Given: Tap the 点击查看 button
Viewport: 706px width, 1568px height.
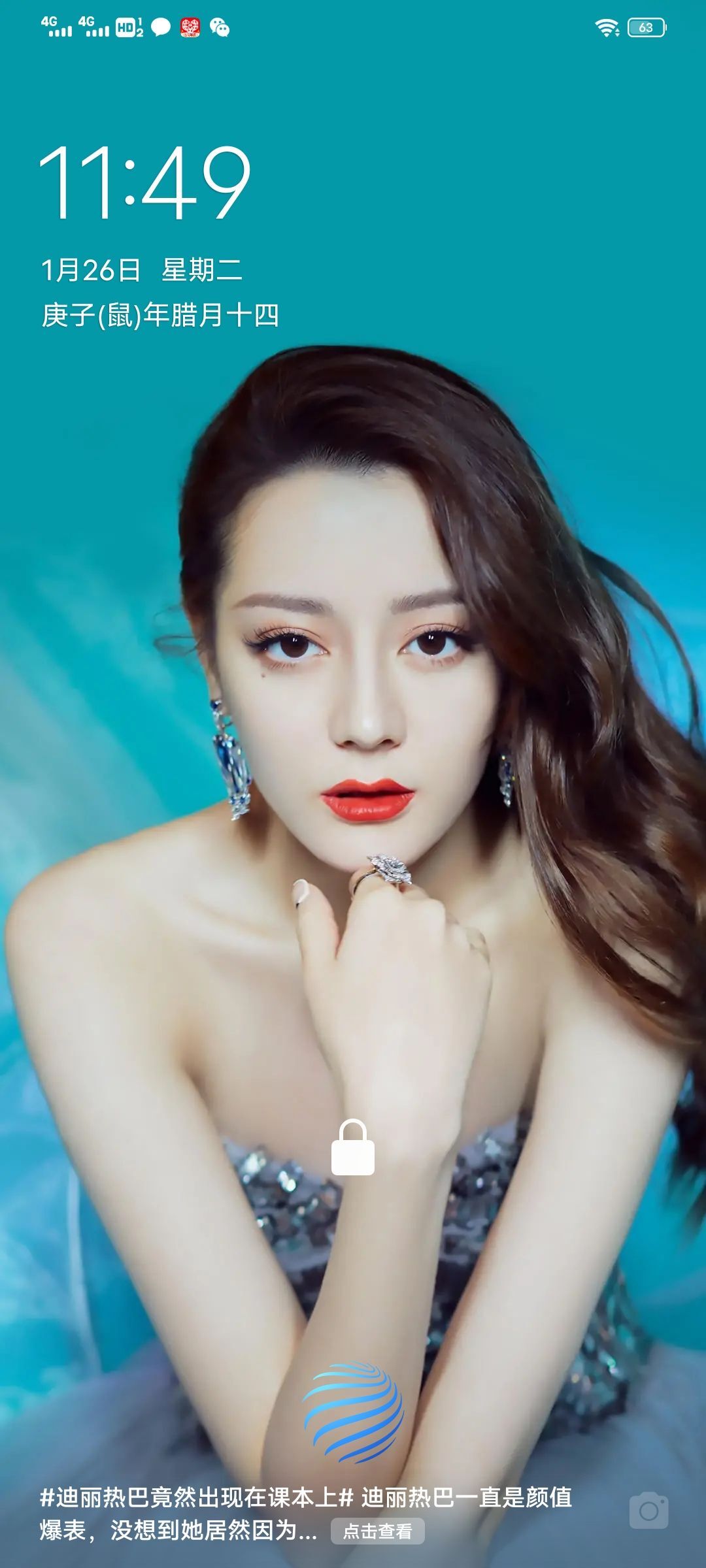Looking at the screenshot, I should [377, 1531].
